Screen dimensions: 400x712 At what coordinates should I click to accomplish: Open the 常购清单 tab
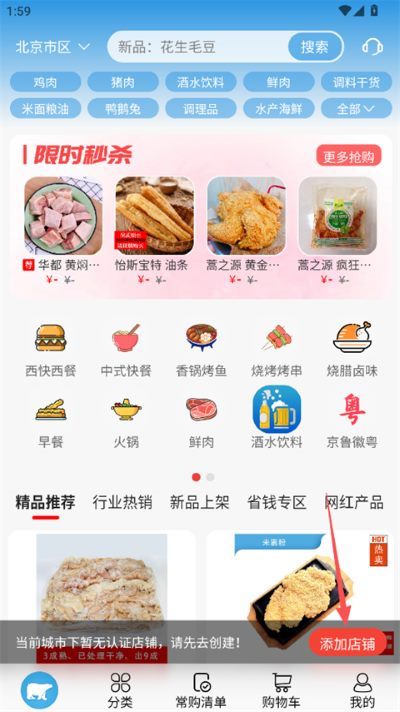point(201,689)
